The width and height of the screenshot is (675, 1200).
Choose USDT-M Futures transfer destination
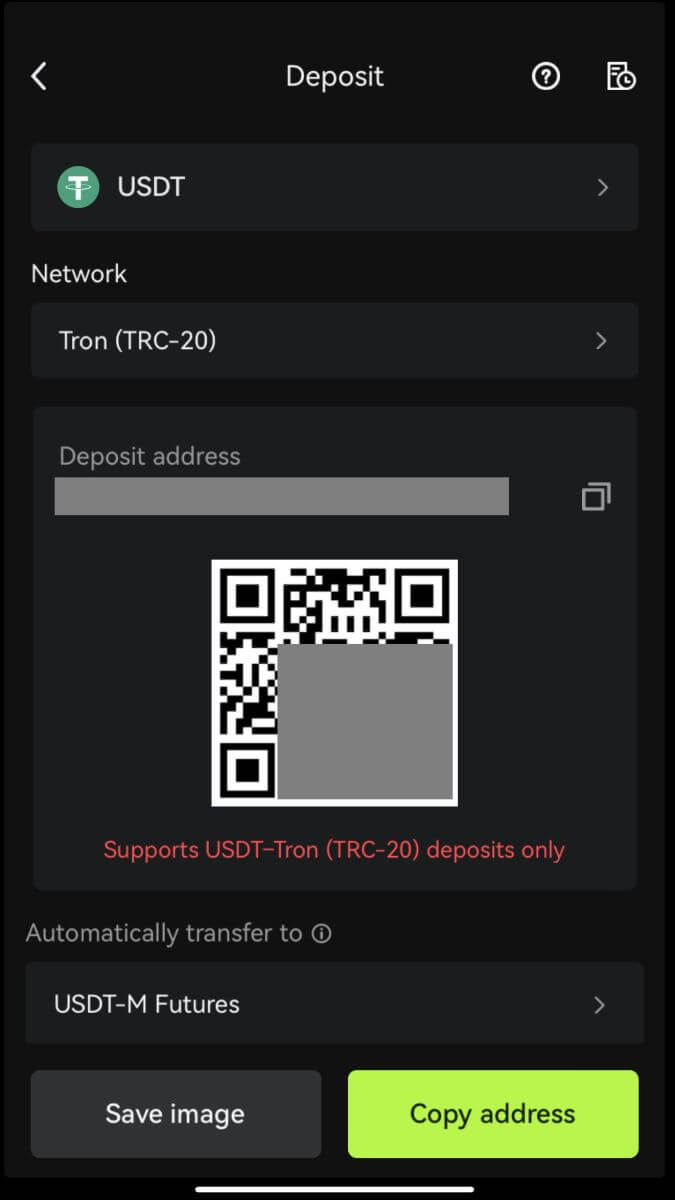point(334,1004)
